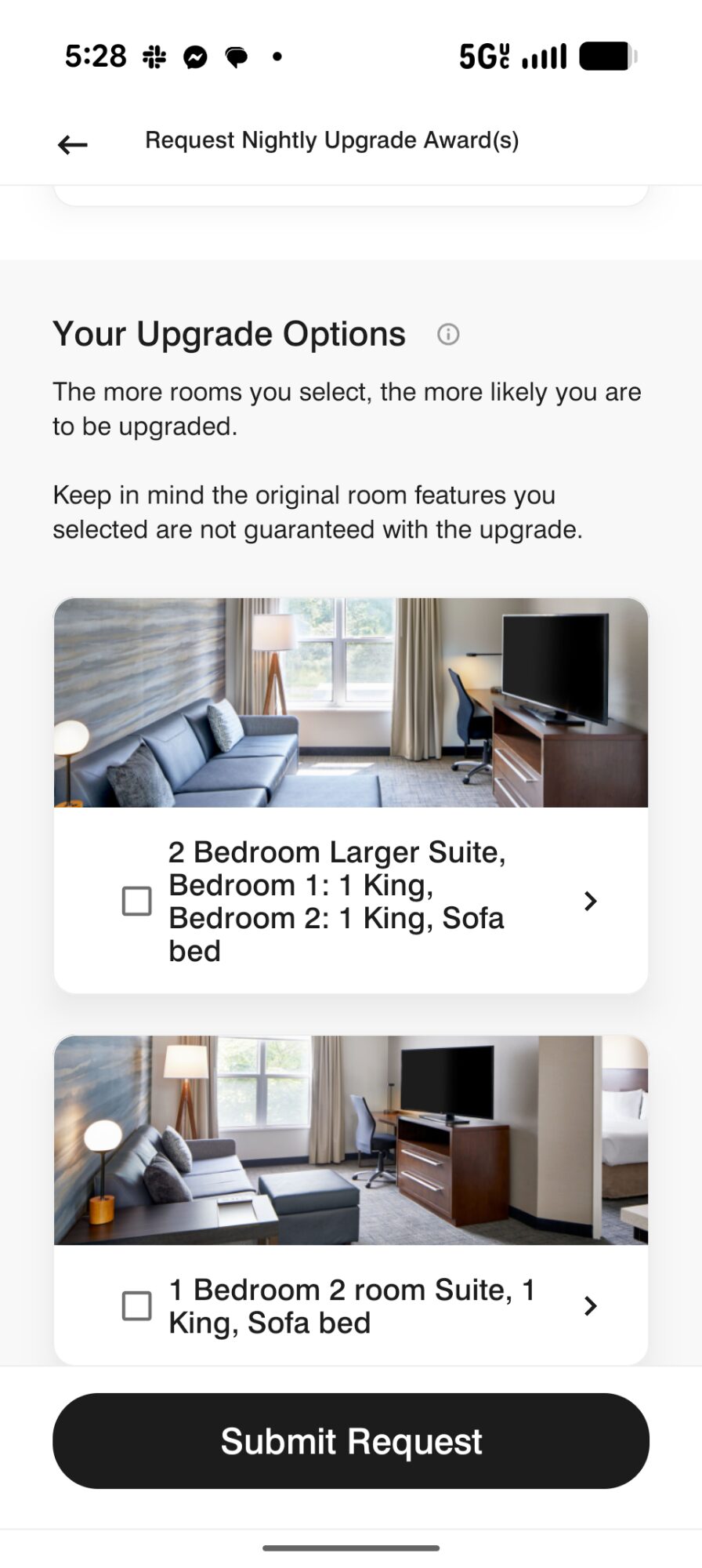Open details chevron for 2 Bedroom Larger Suite
This screenshot has width=702, height=1568.
[591, 902]
